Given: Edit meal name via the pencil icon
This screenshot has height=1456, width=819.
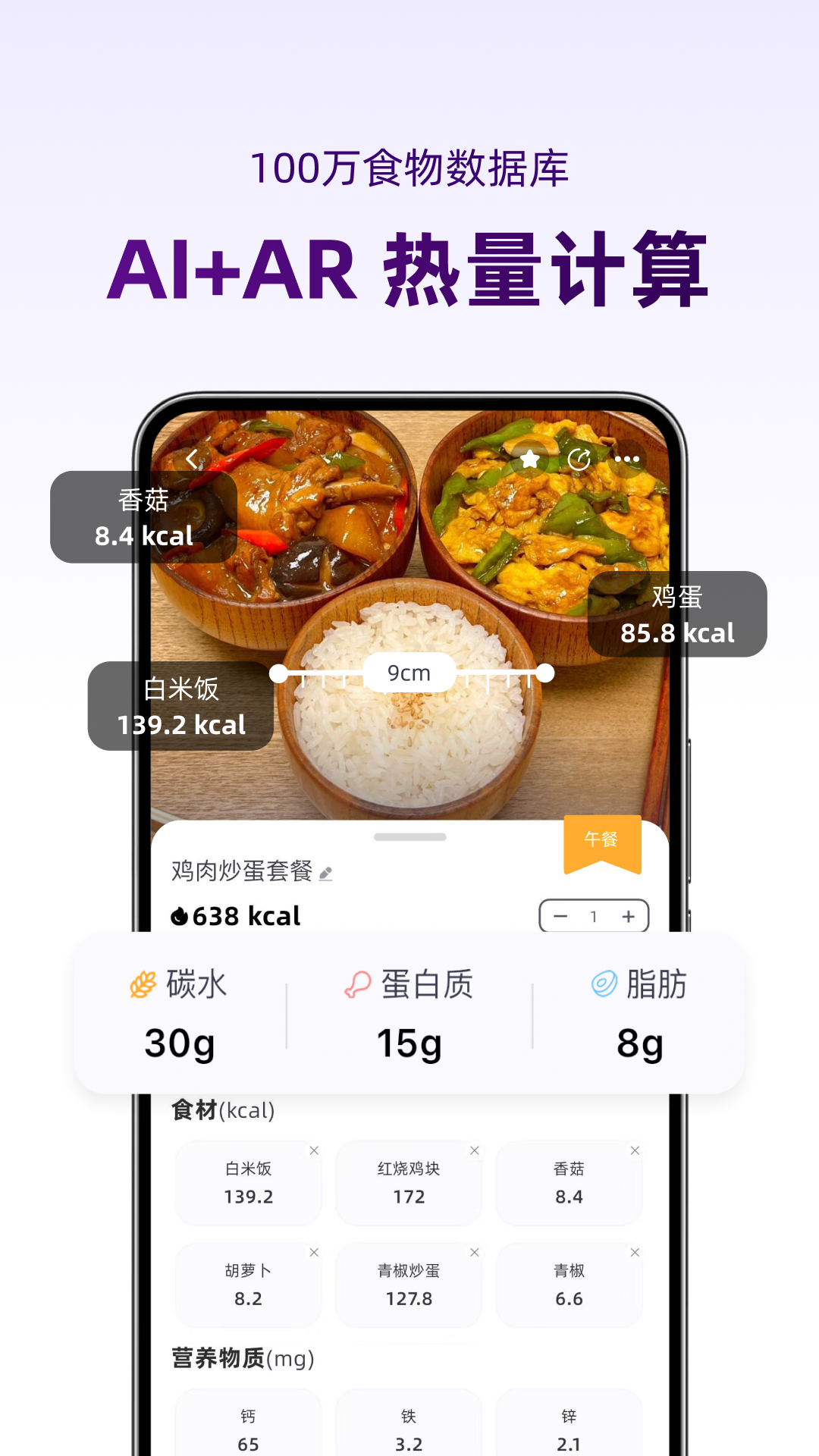Looking at the screenshot, I should click(x=325, y=874).
